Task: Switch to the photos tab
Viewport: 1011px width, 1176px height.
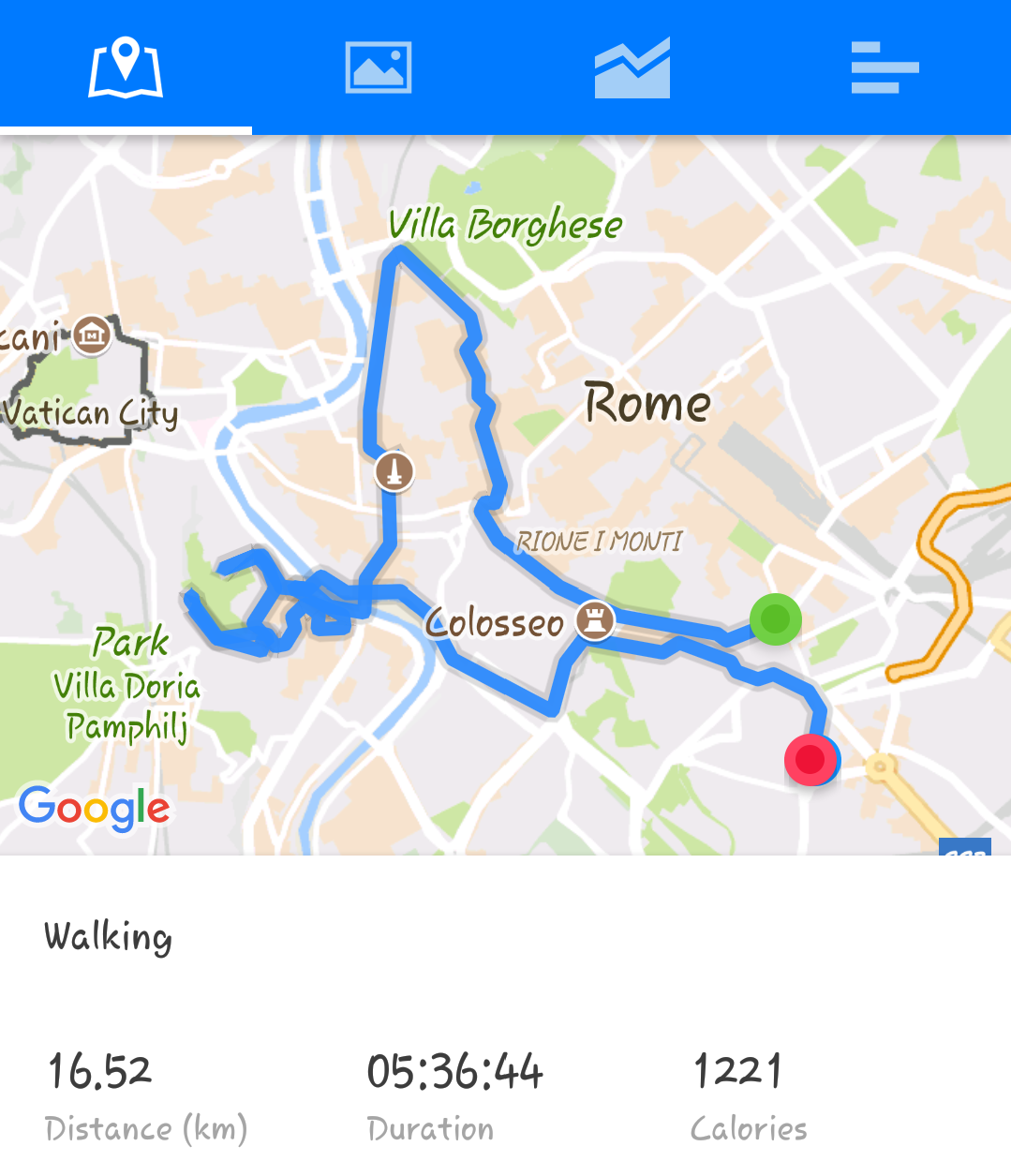Action: [379, 67]
